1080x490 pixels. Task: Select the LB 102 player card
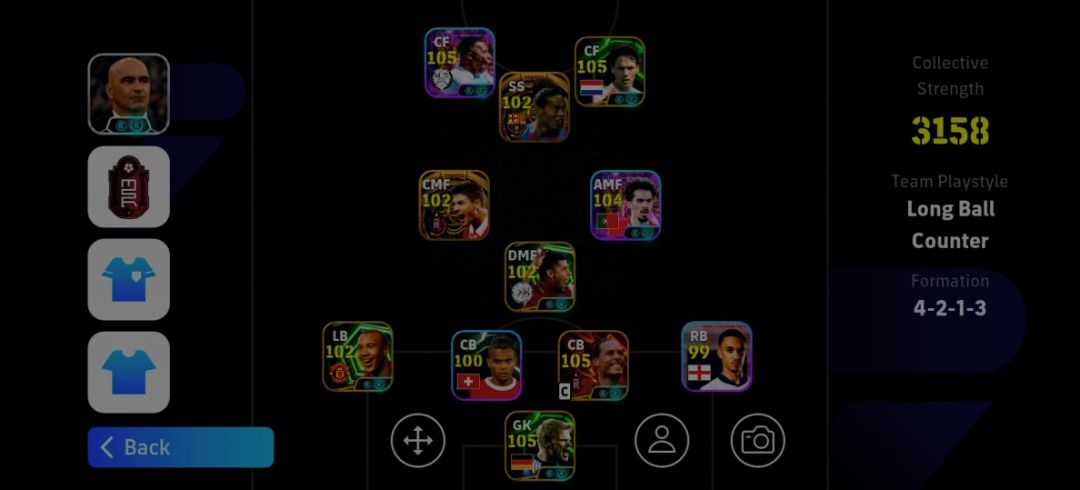point(357,357)
